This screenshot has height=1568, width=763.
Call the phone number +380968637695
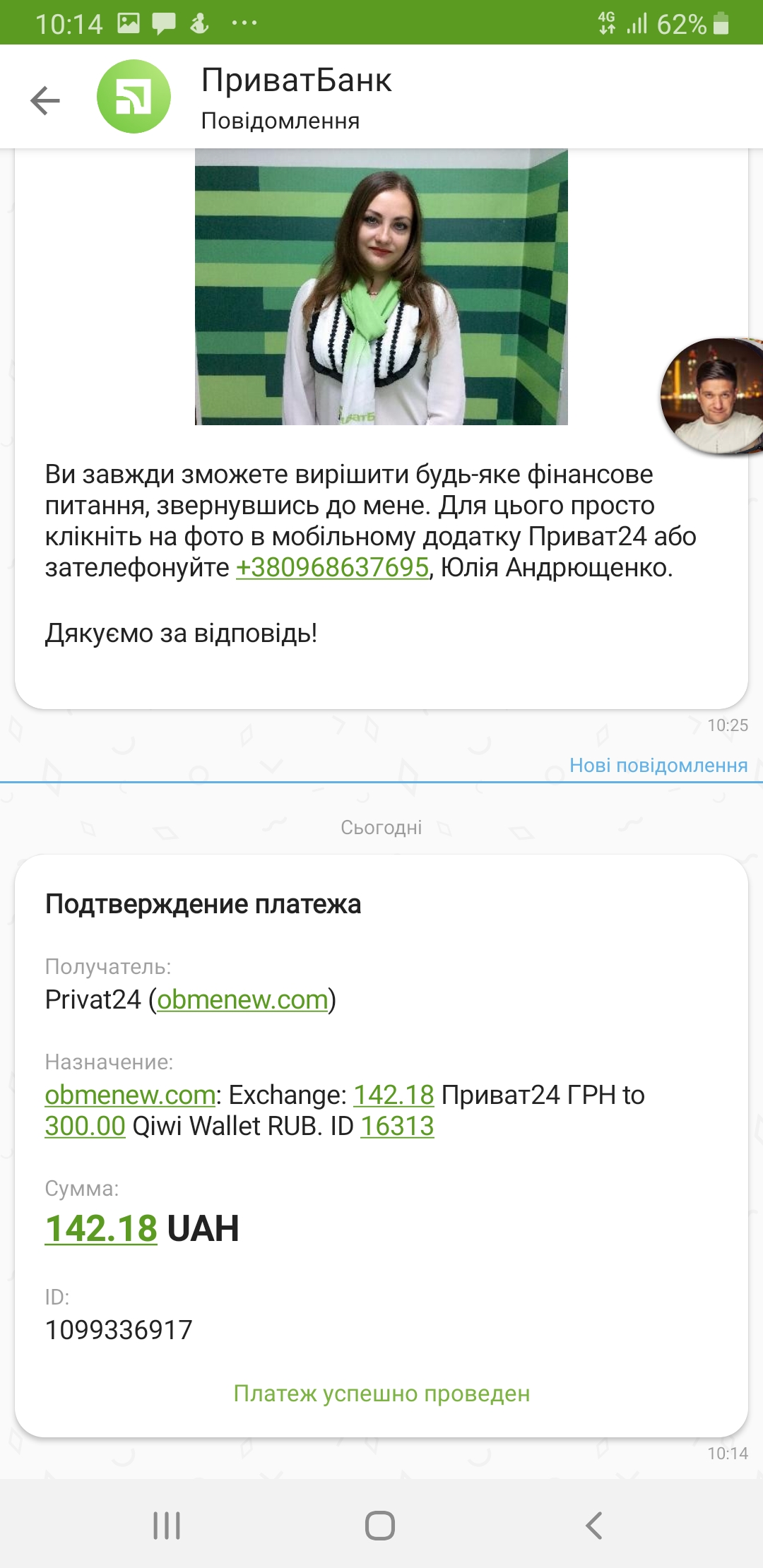(332, 567)
